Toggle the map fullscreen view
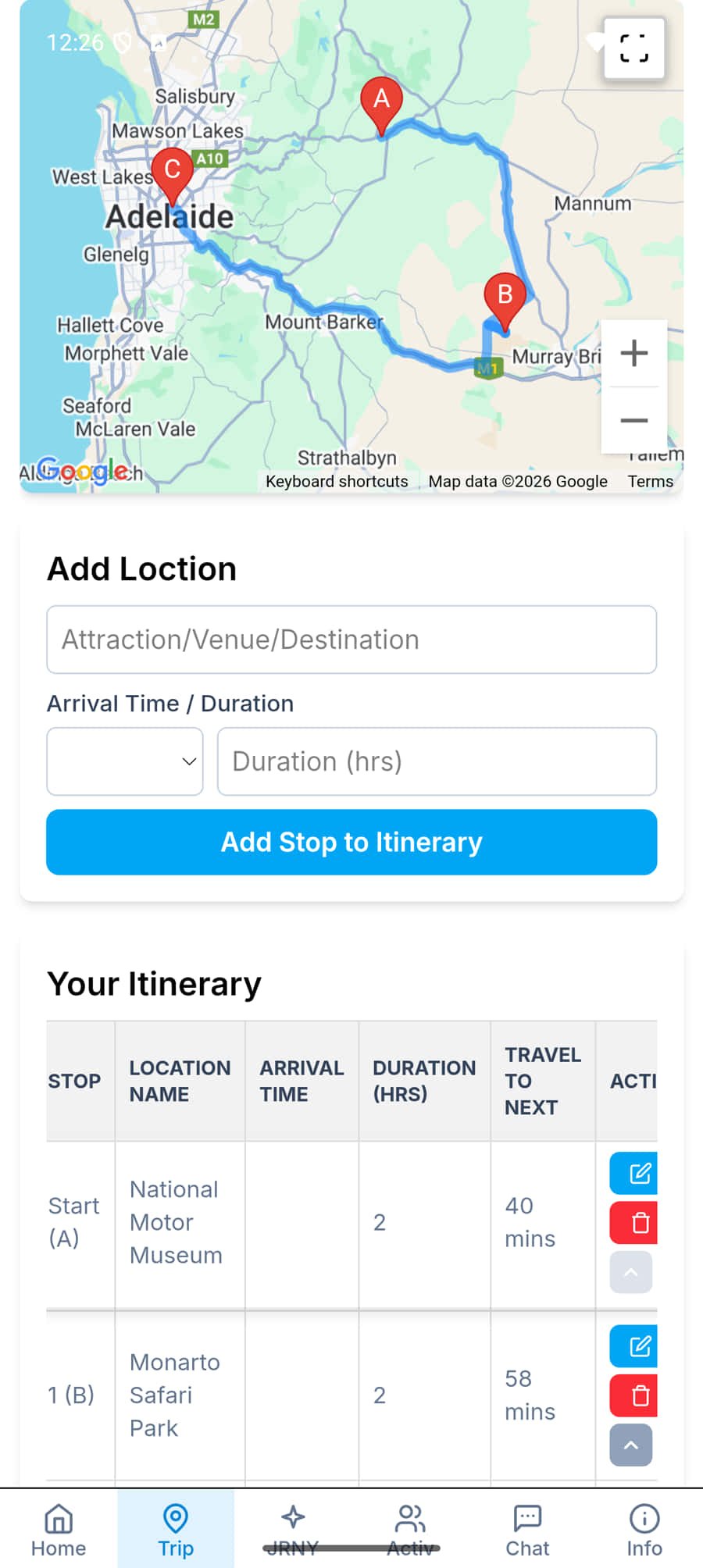This screenshot has height=1568, width=703. pyautogui.click(x=633, y=48)
